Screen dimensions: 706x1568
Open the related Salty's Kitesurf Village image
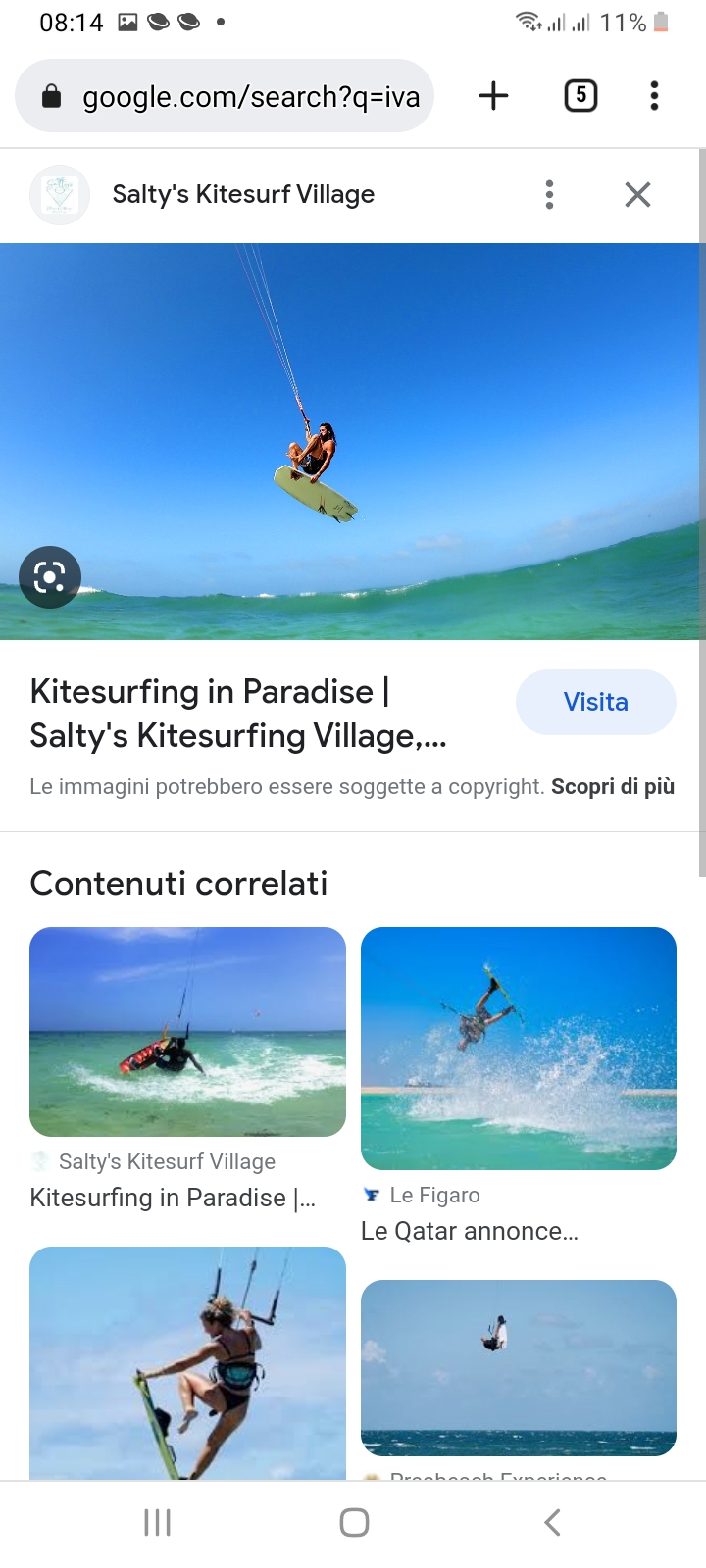click(x=187, y=1031)
